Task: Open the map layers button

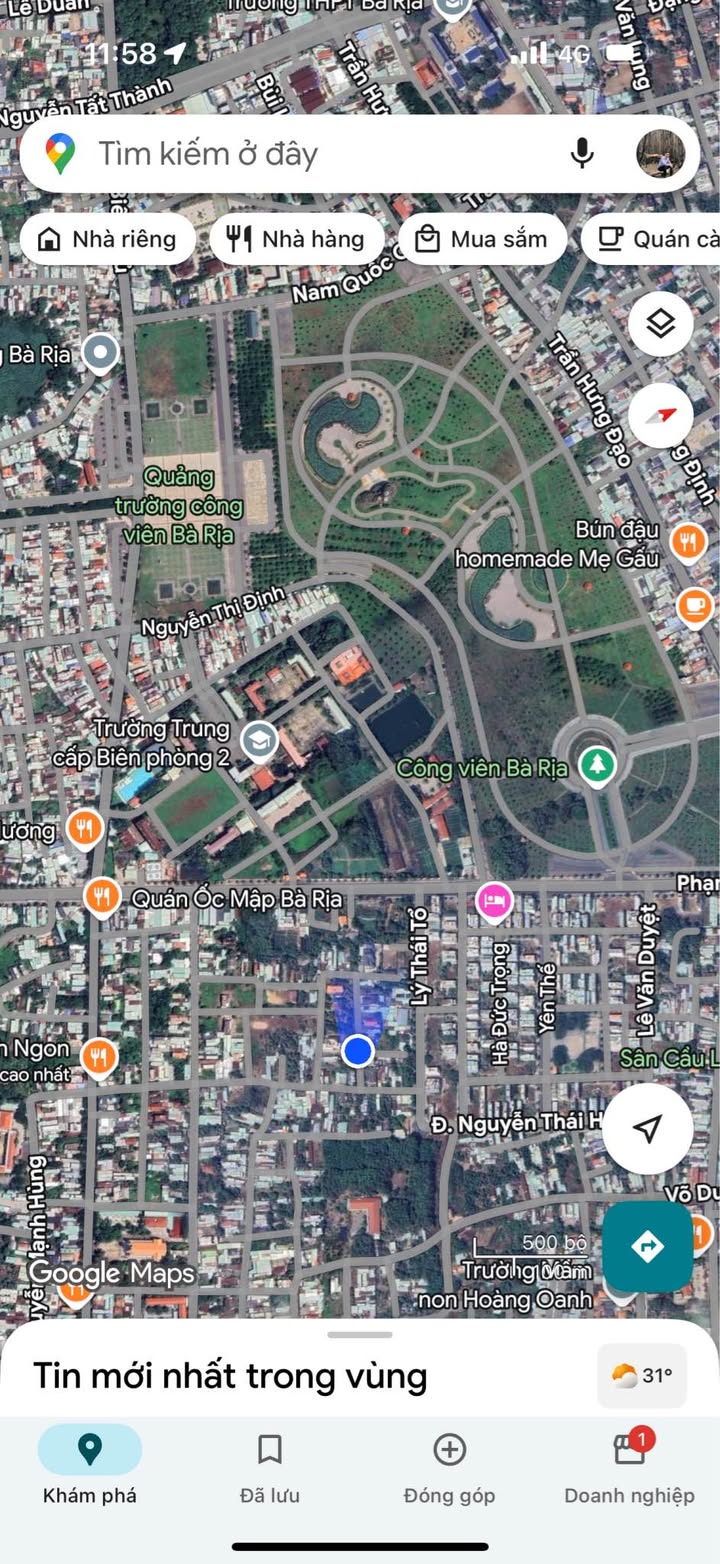Action: pos(661,323)
